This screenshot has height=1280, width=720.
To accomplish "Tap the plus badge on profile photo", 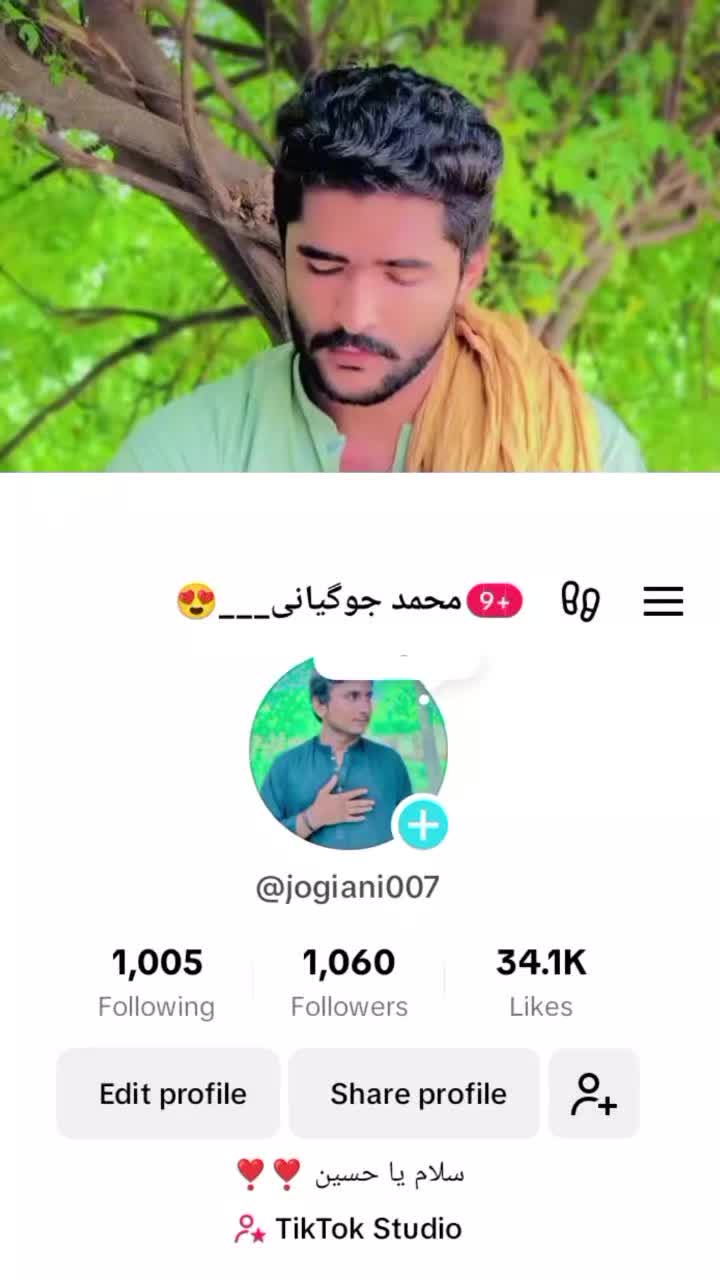I will point(423,825).
